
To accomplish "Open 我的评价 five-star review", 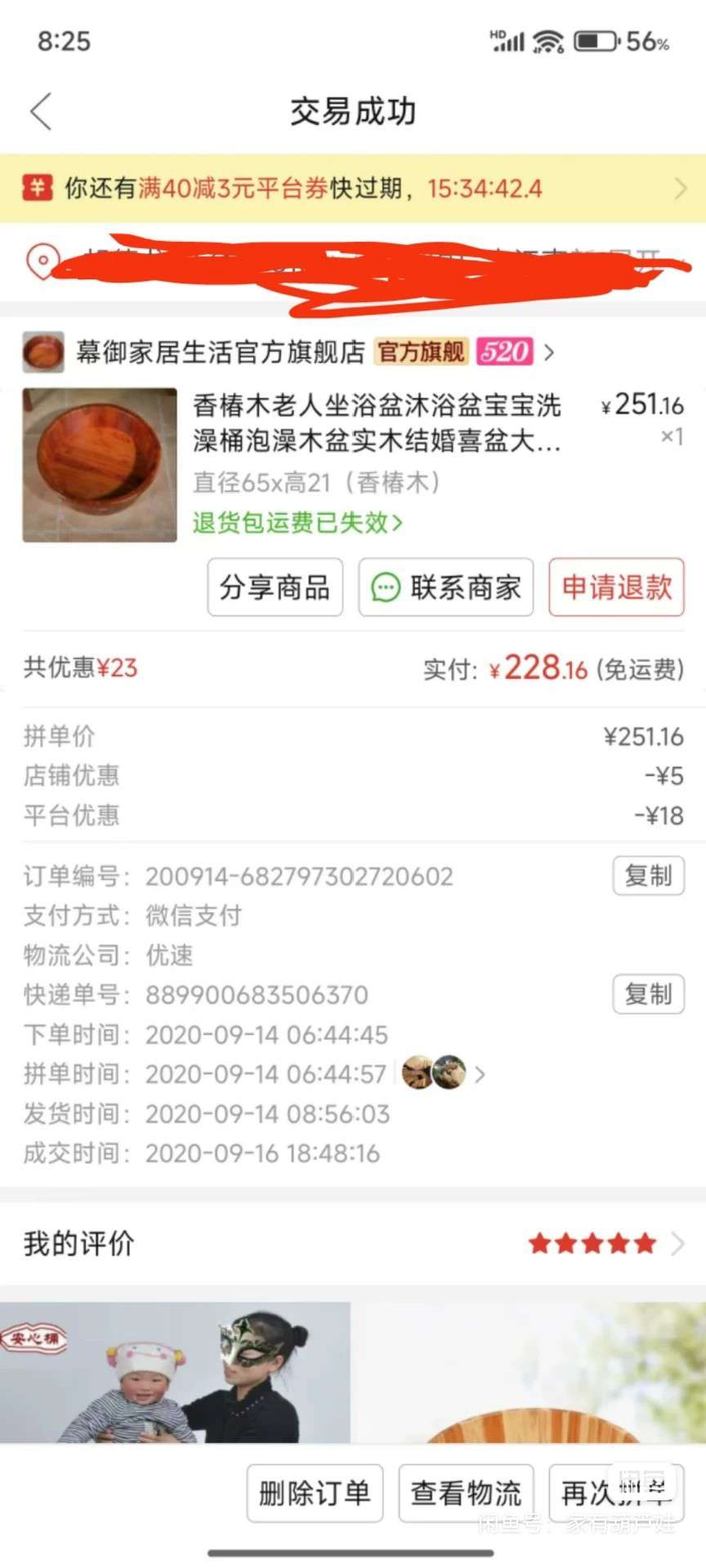I will tap(353, 1243).
